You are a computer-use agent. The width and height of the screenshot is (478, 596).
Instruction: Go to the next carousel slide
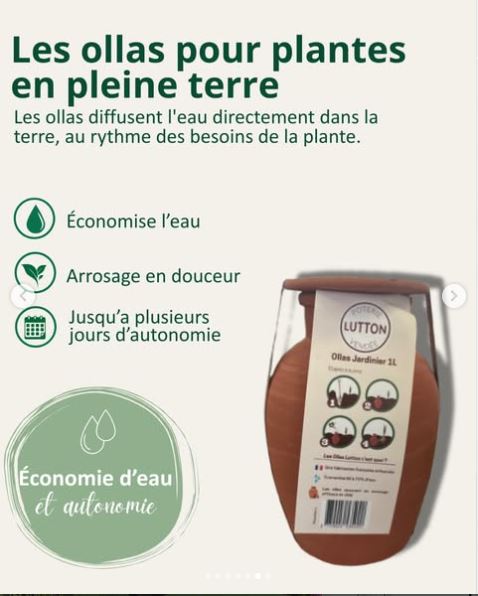(x=454, y=296)
